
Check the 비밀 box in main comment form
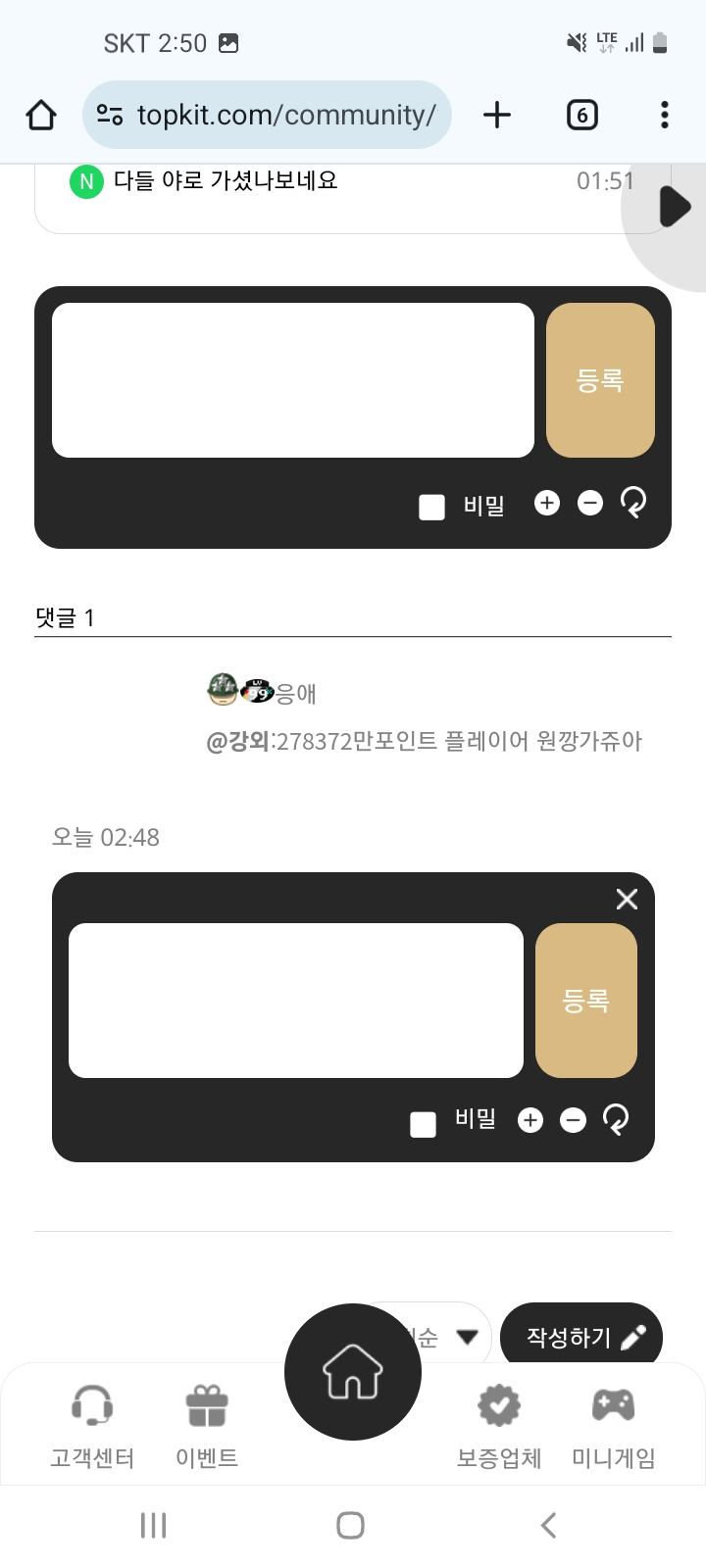[431, 507]
